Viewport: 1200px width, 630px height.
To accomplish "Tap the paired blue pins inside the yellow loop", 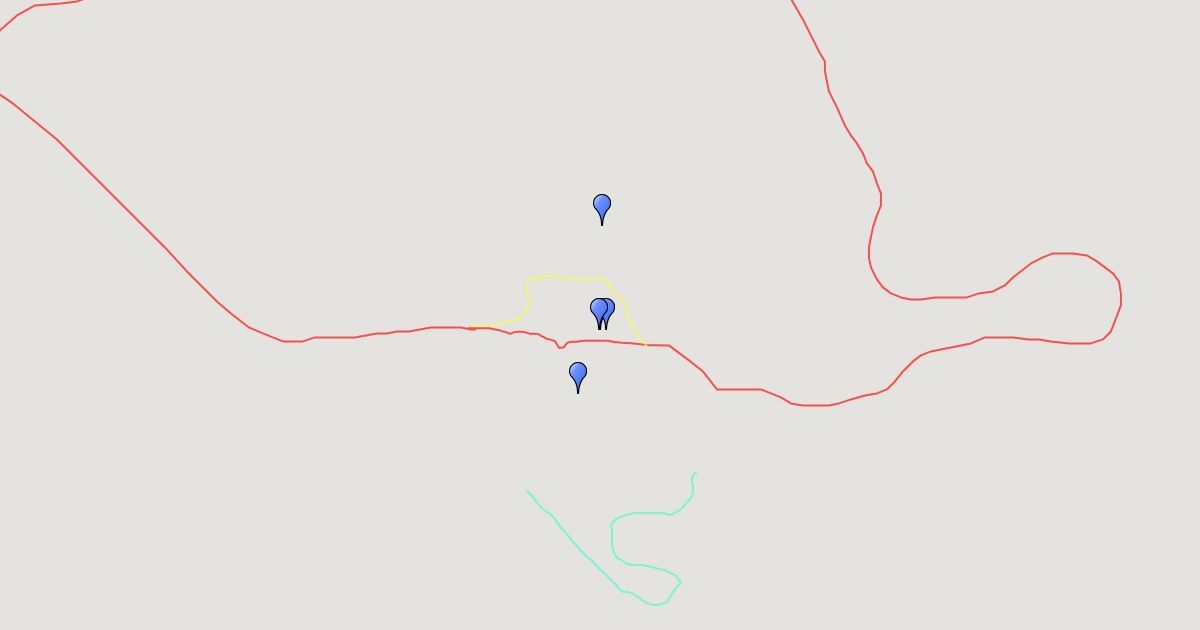I will point(602,311).
